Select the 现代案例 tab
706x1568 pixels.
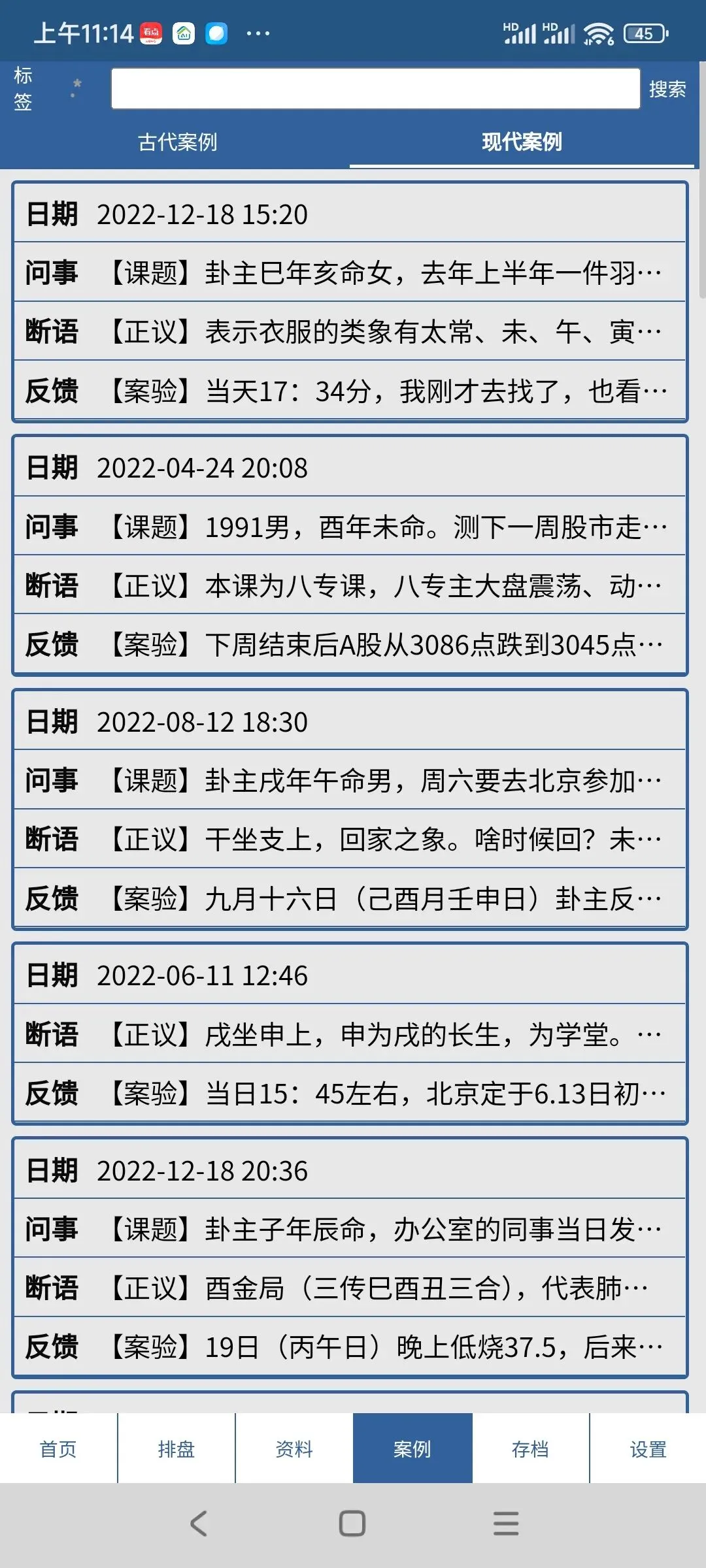pyautogui.click(x=522, y=142)
